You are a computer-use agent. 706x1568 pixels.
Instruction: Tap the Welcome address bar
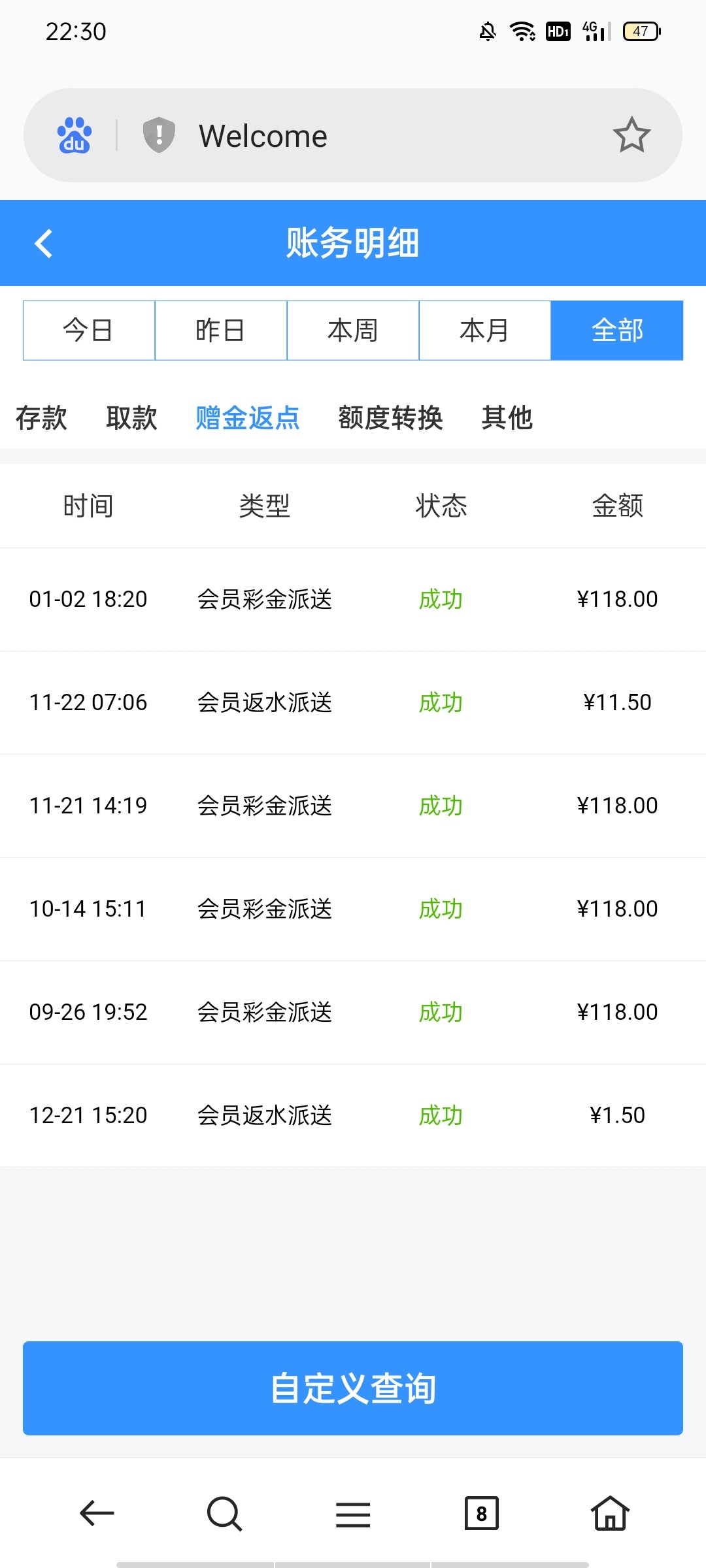(x=366, y=136)
